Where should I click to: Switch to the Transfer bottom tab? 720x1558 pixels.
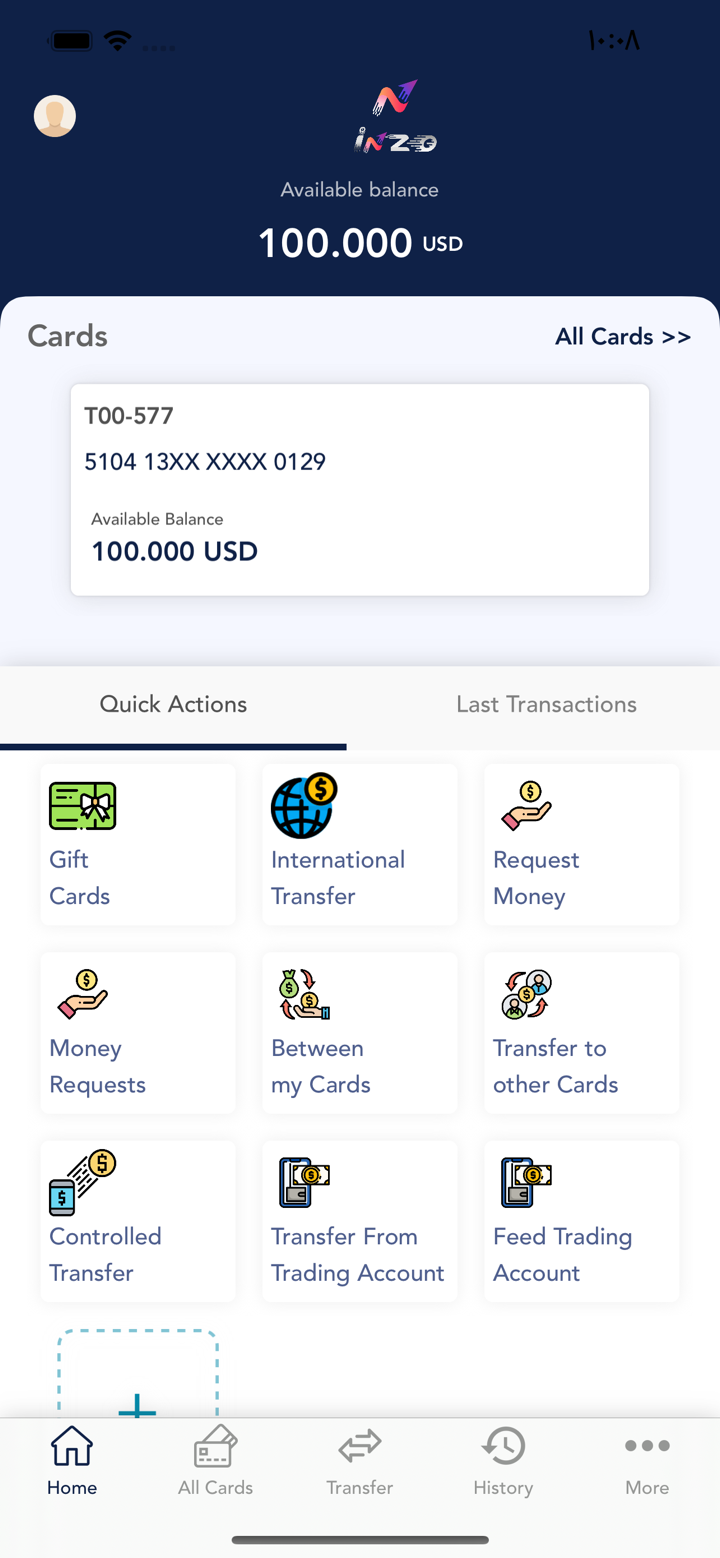point(359,1461)
